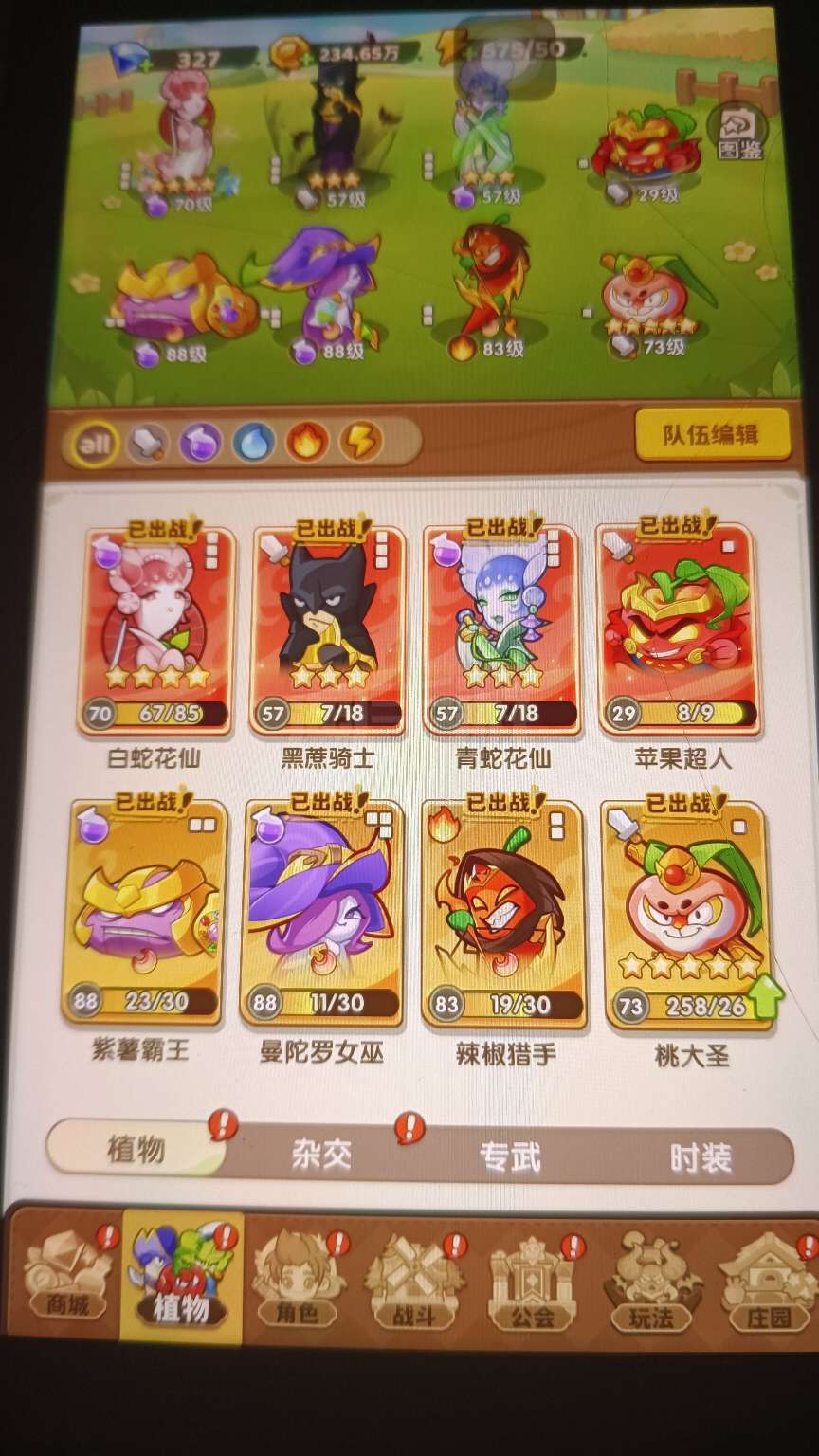
Task: Filter plants by fire element
Action: [306, 442]
